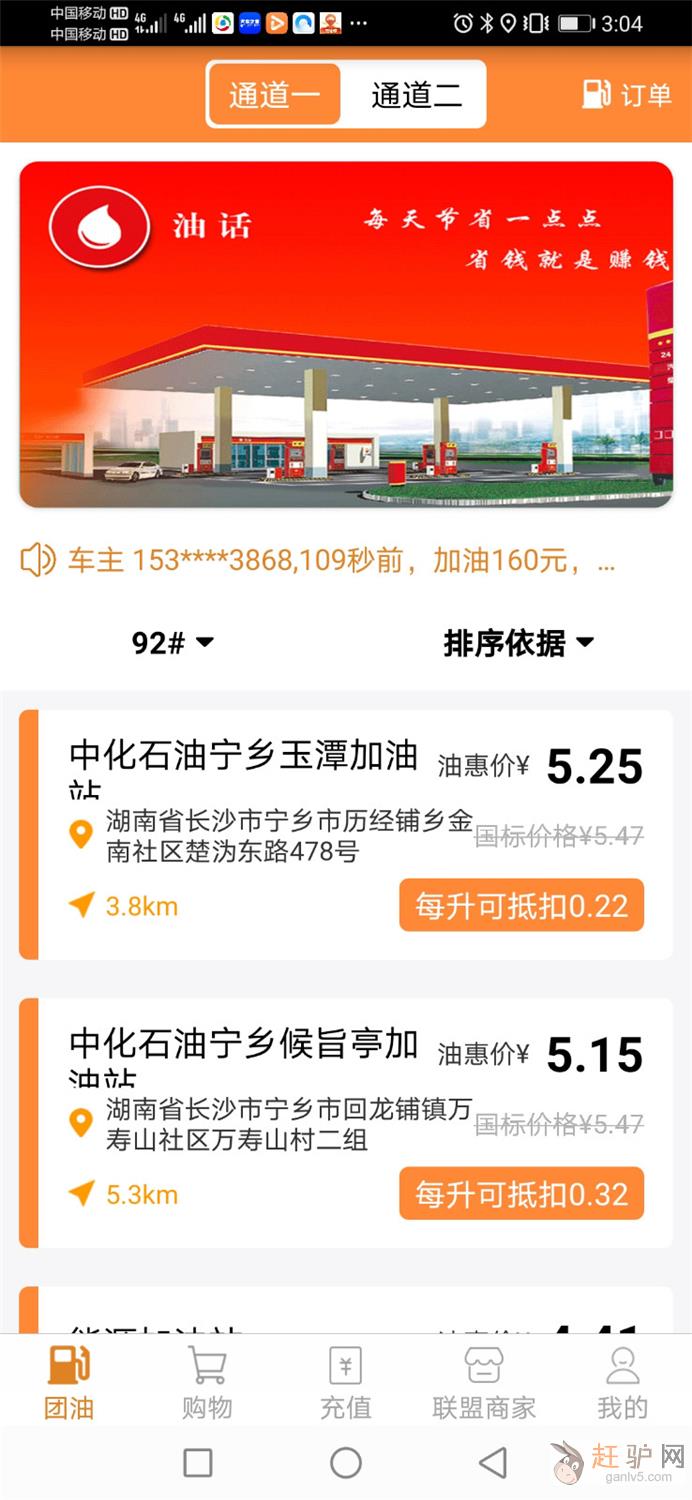Open the 充值 recharge tab
The width and height of the screenshot is (692, 1500).
click(346, 1383)
